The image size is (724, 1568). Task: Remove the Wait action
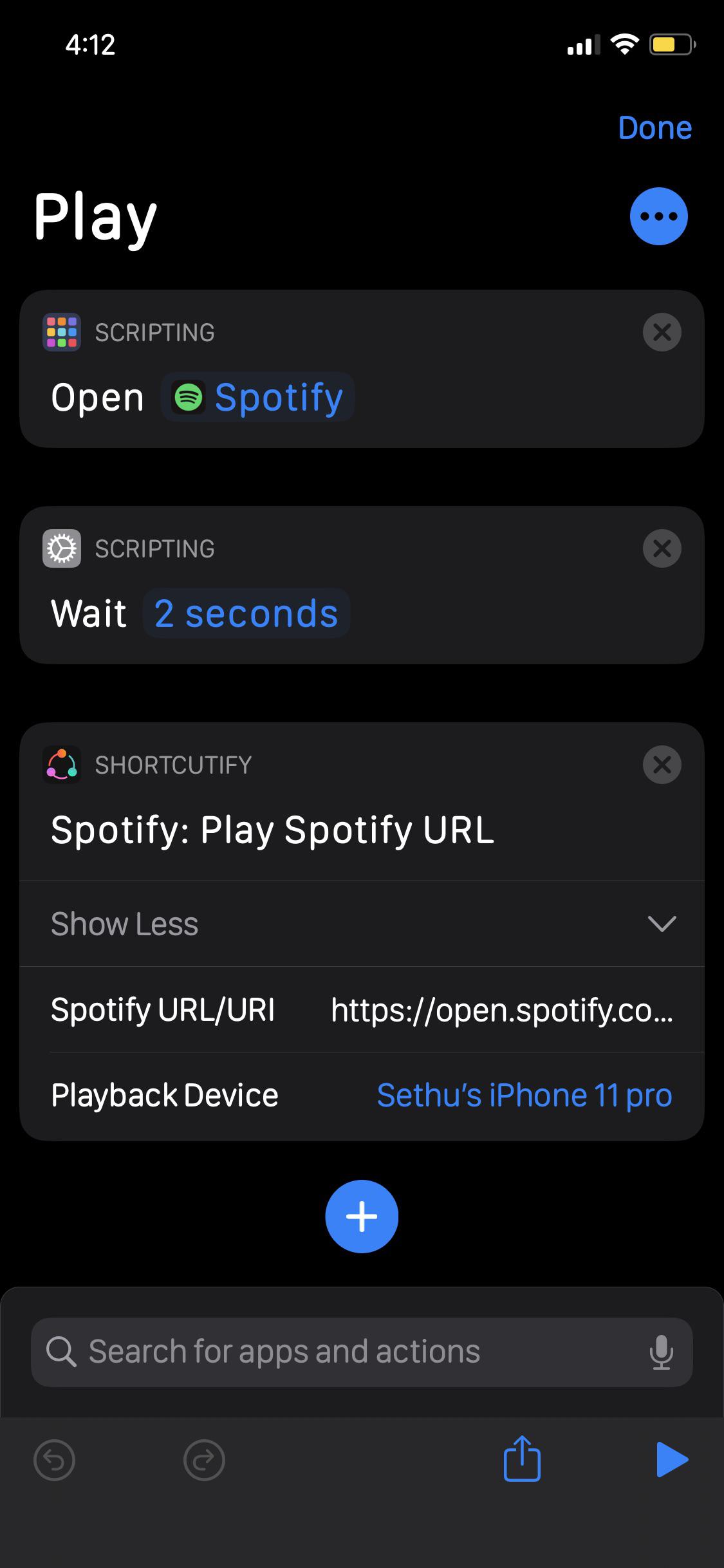click(662, 548)
